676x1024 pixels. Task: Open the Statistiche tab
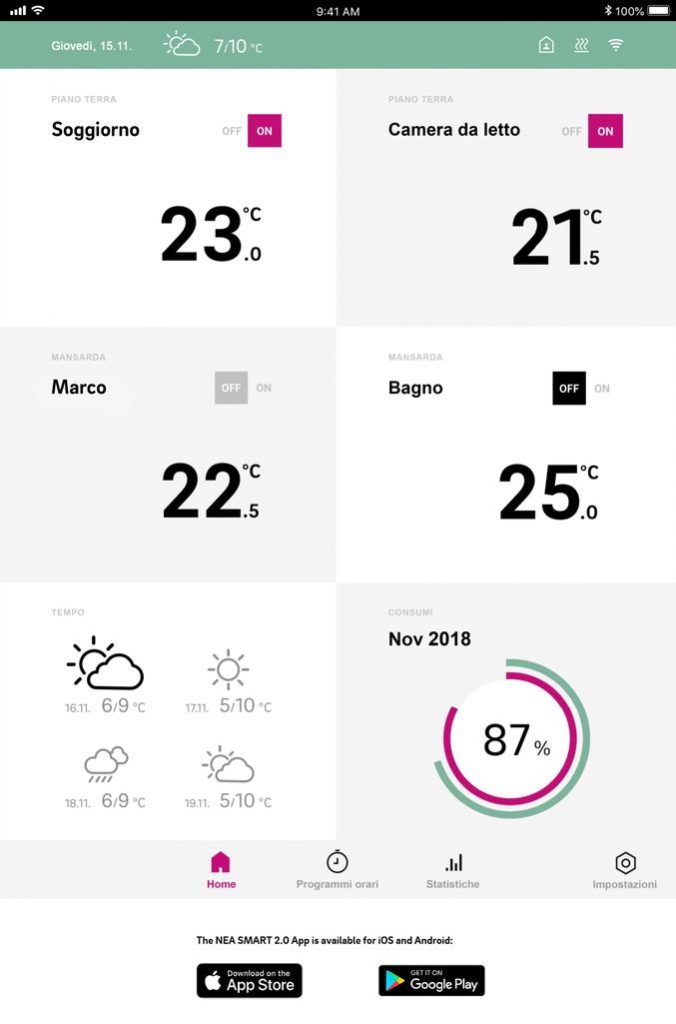coord(453,870)
